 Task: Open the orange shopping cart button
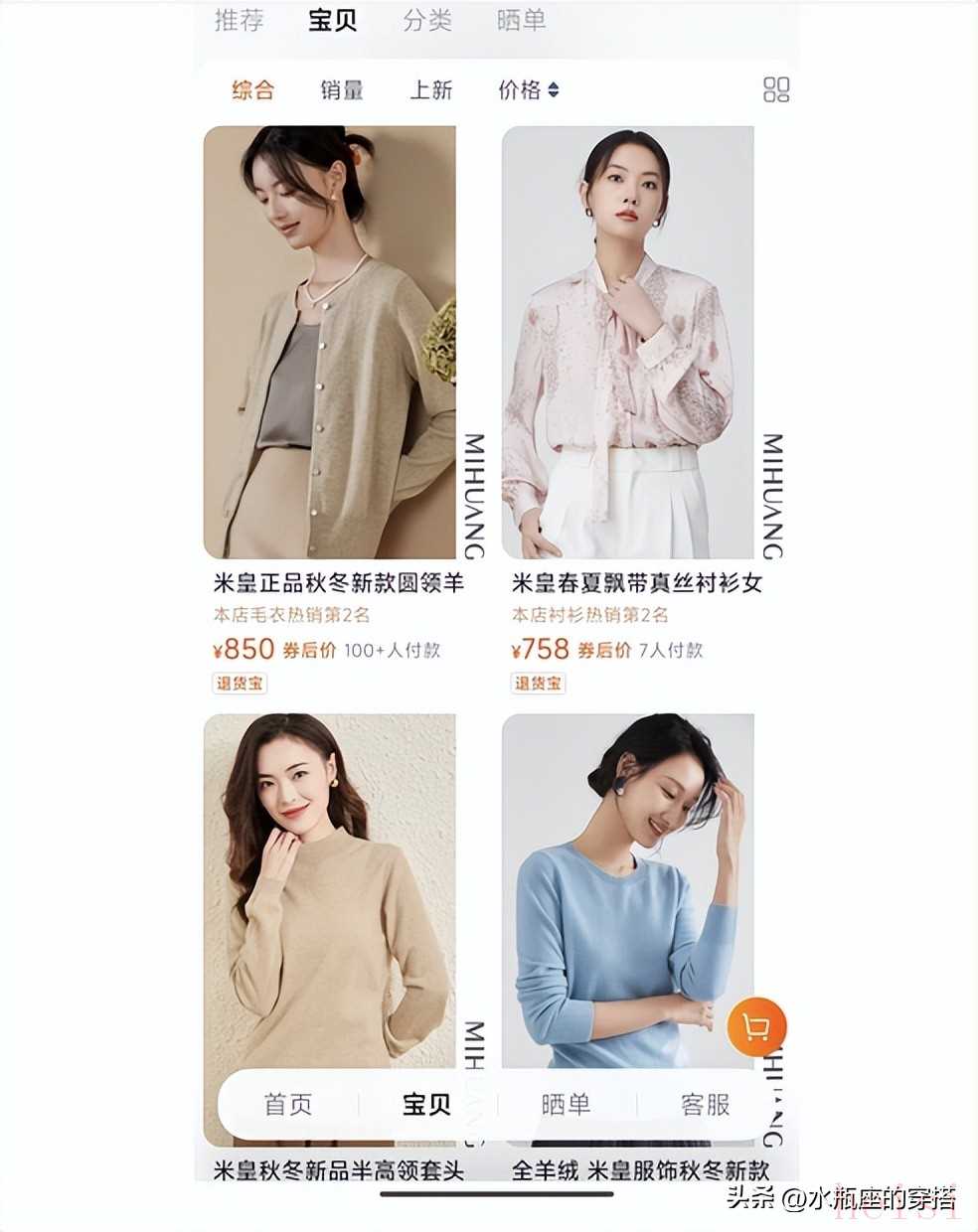[x=756, y=1026]
